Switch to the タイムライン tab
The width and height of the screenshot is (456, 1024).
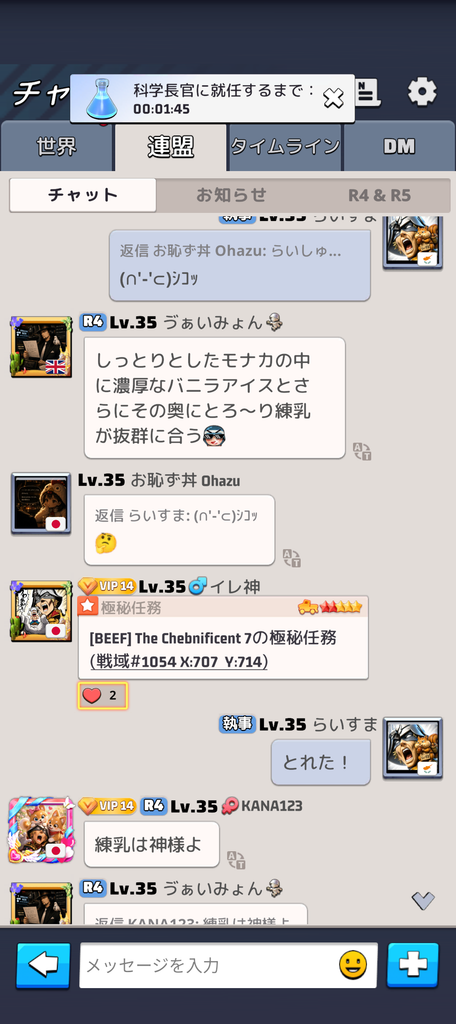[x=285, y=147]
